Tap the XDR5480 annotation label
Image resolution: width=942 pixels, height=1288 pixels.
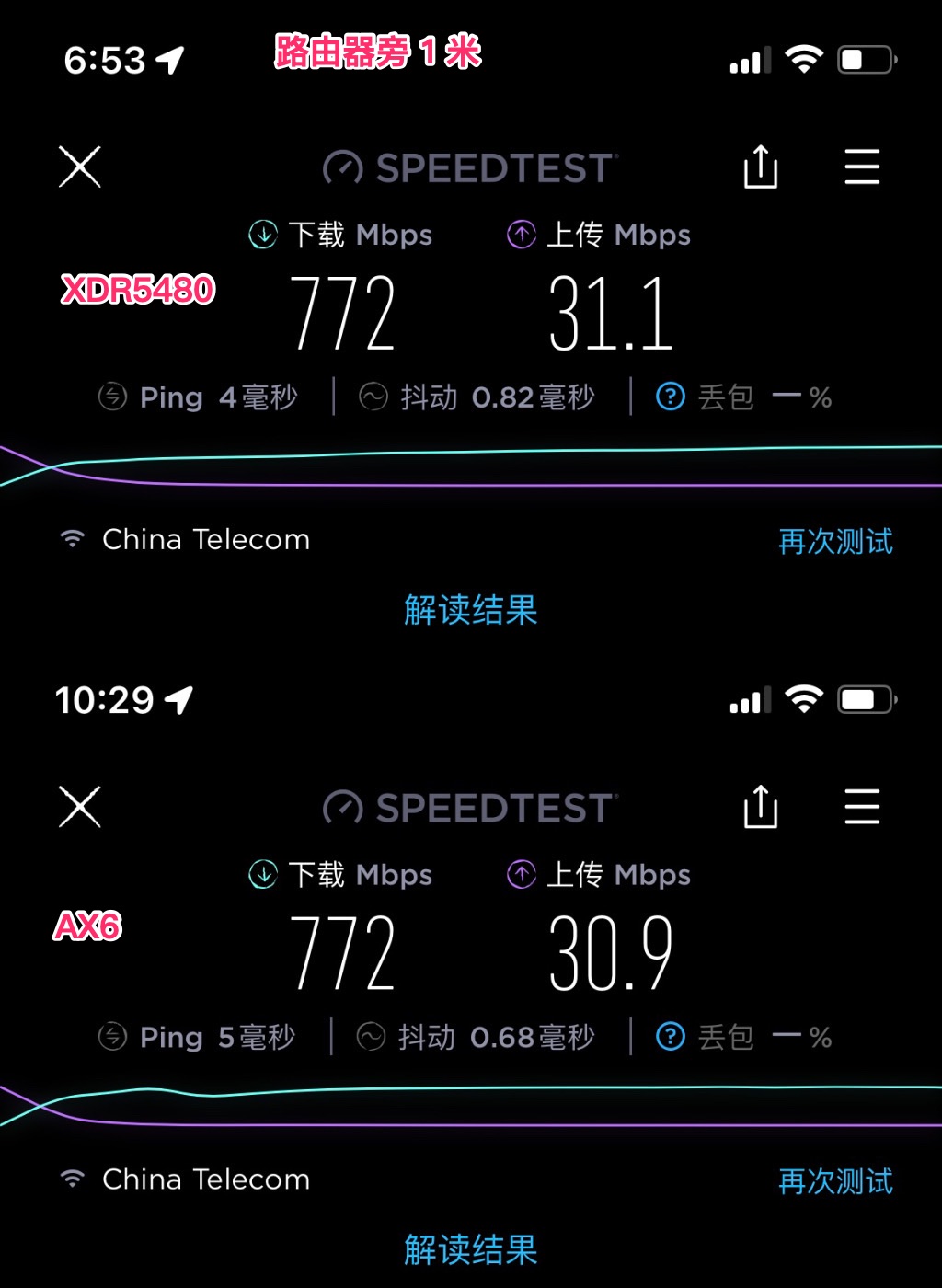click(138, 290)
